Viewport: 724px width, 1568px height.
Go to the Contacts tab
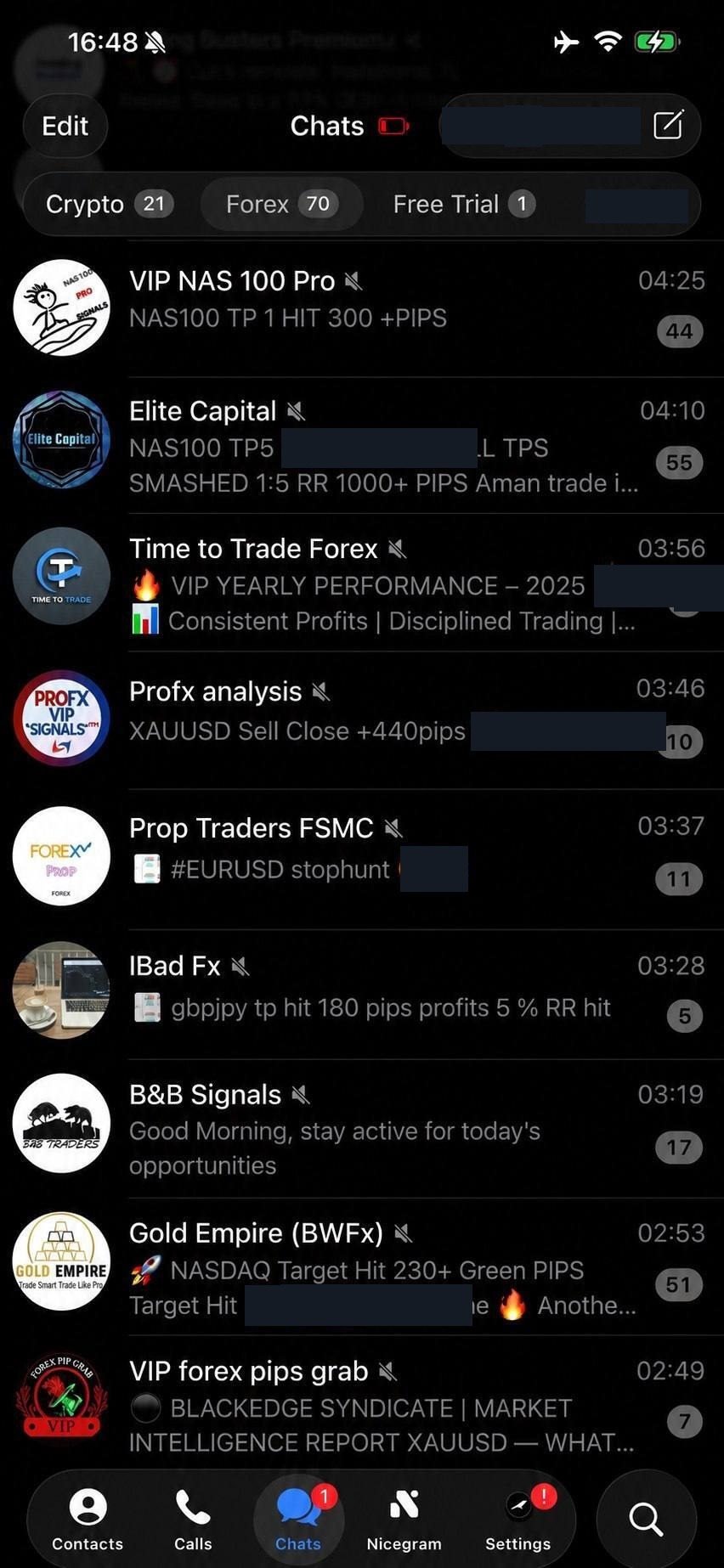88,1520
